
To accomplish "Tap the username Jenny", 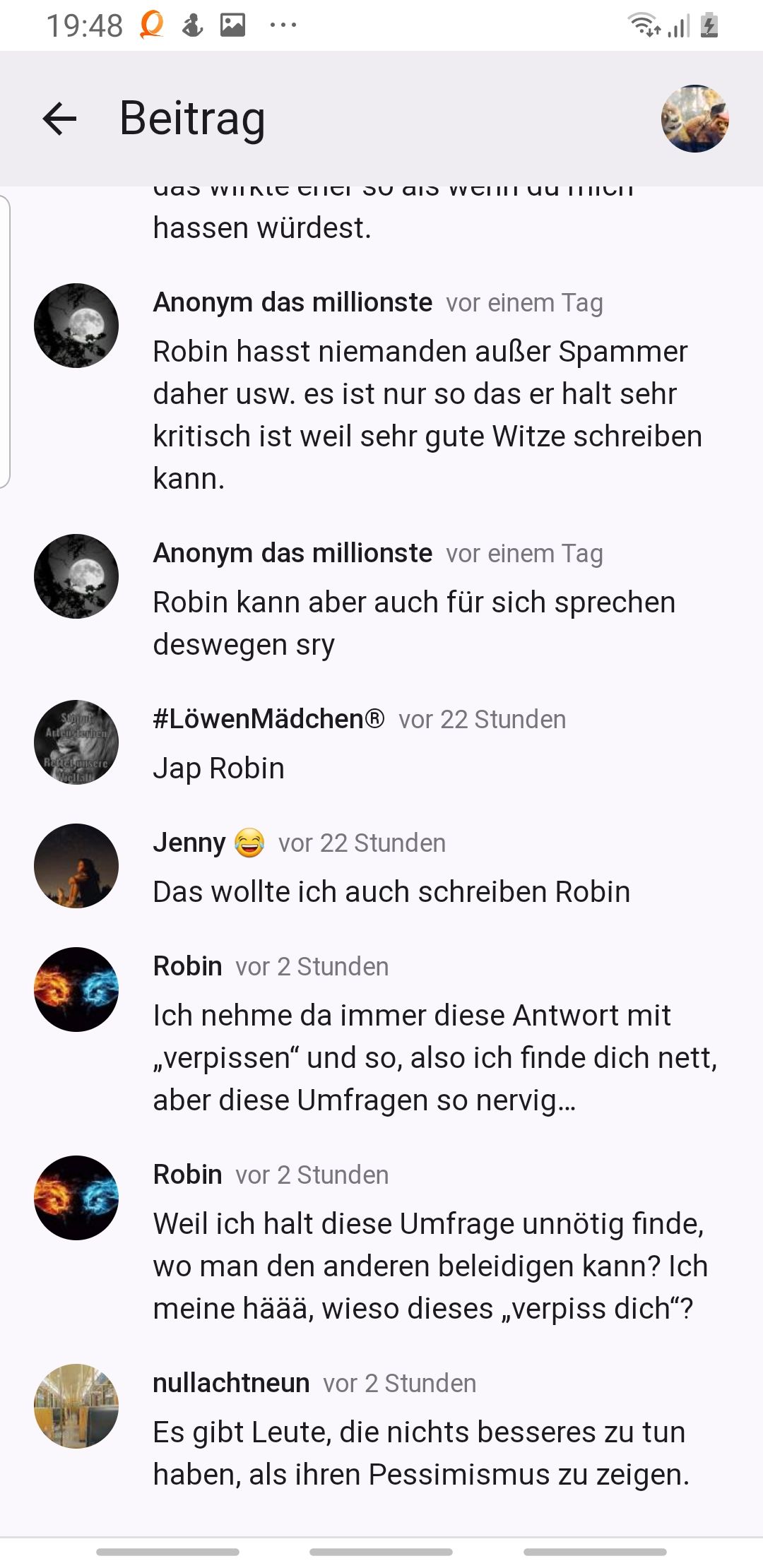I will [x=189, y=843].
